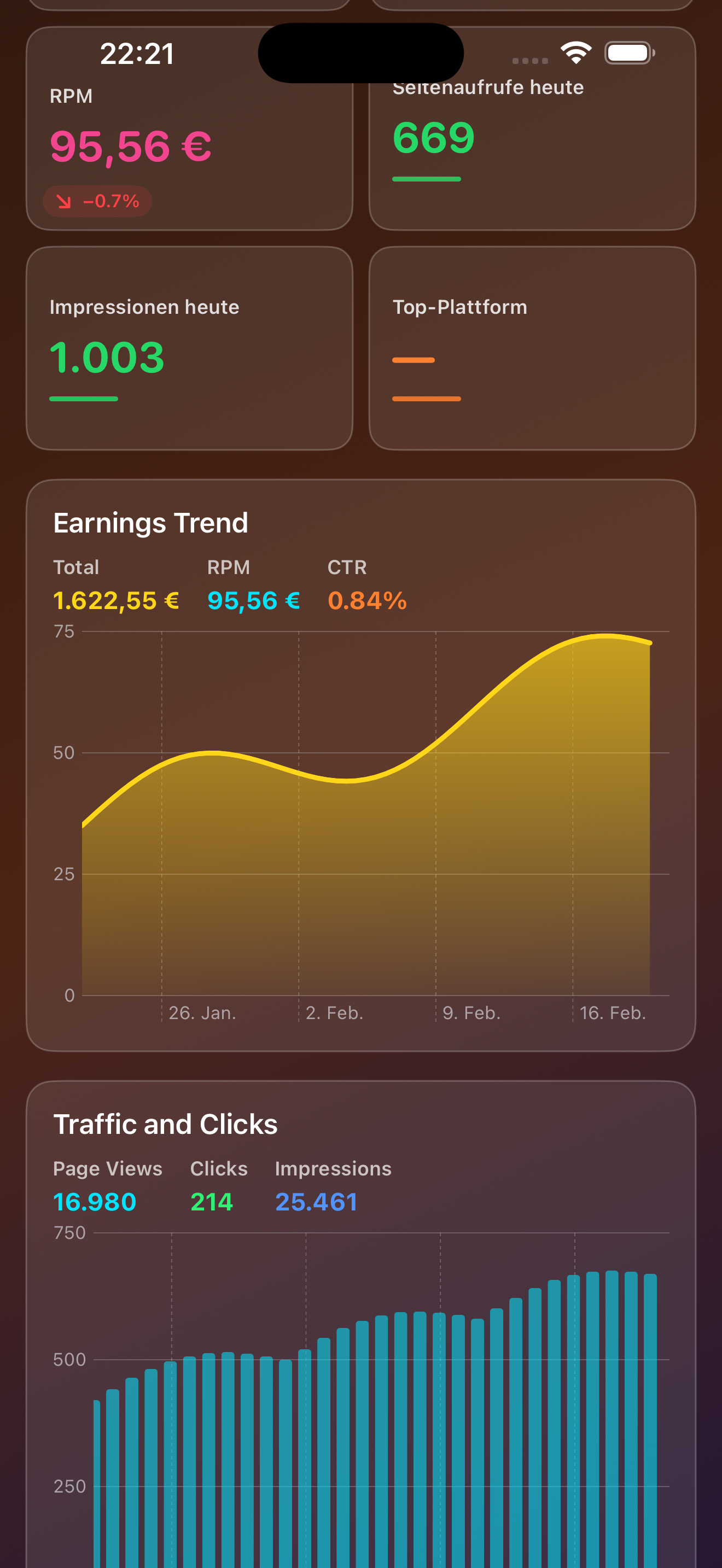The width and height of the screenshot is (722, 1568).
Task: Tap the Traffic and Clicks heading
Action: tap(166, 1124)
